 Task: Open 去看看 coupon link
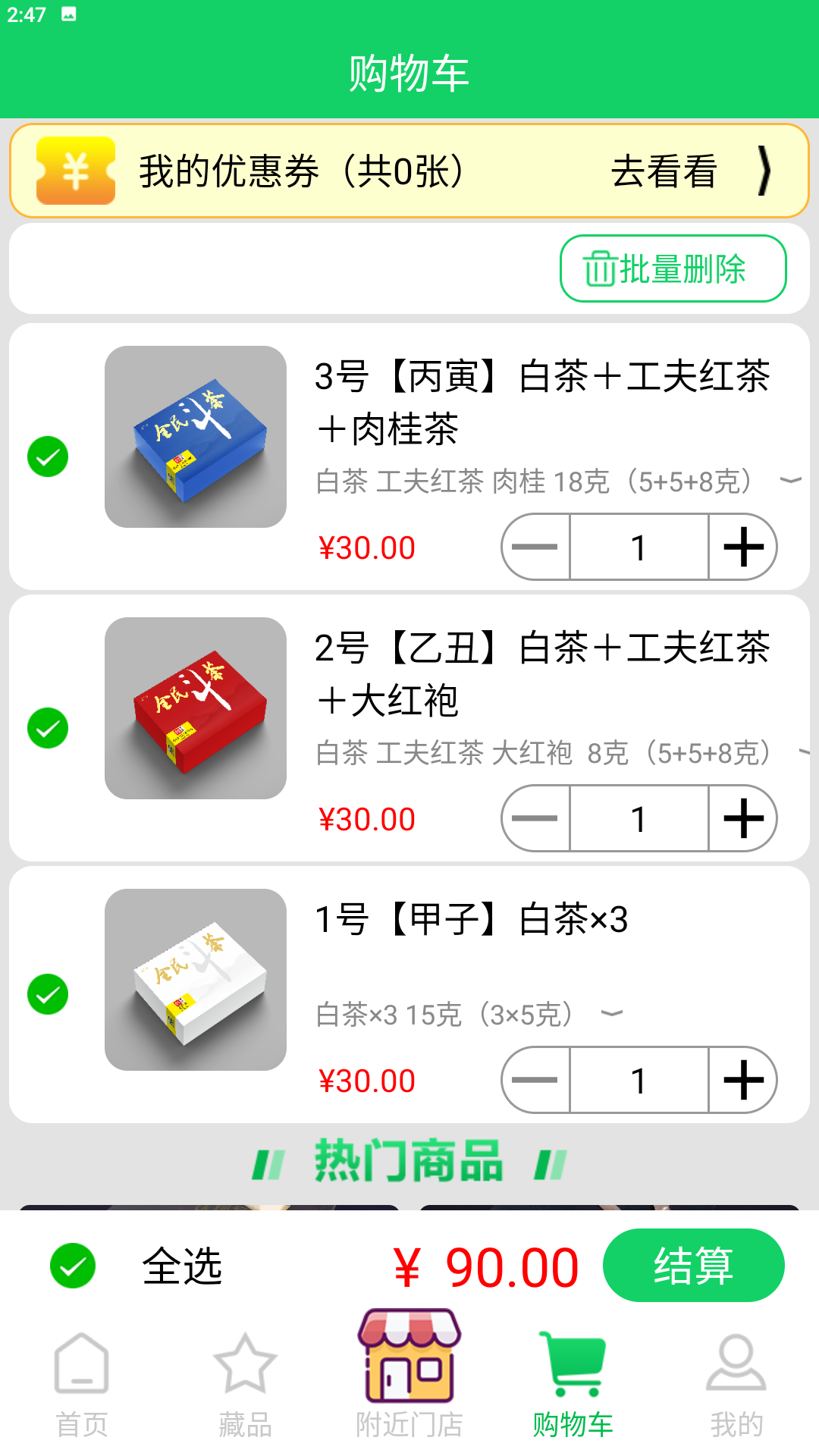pos(665,173)
